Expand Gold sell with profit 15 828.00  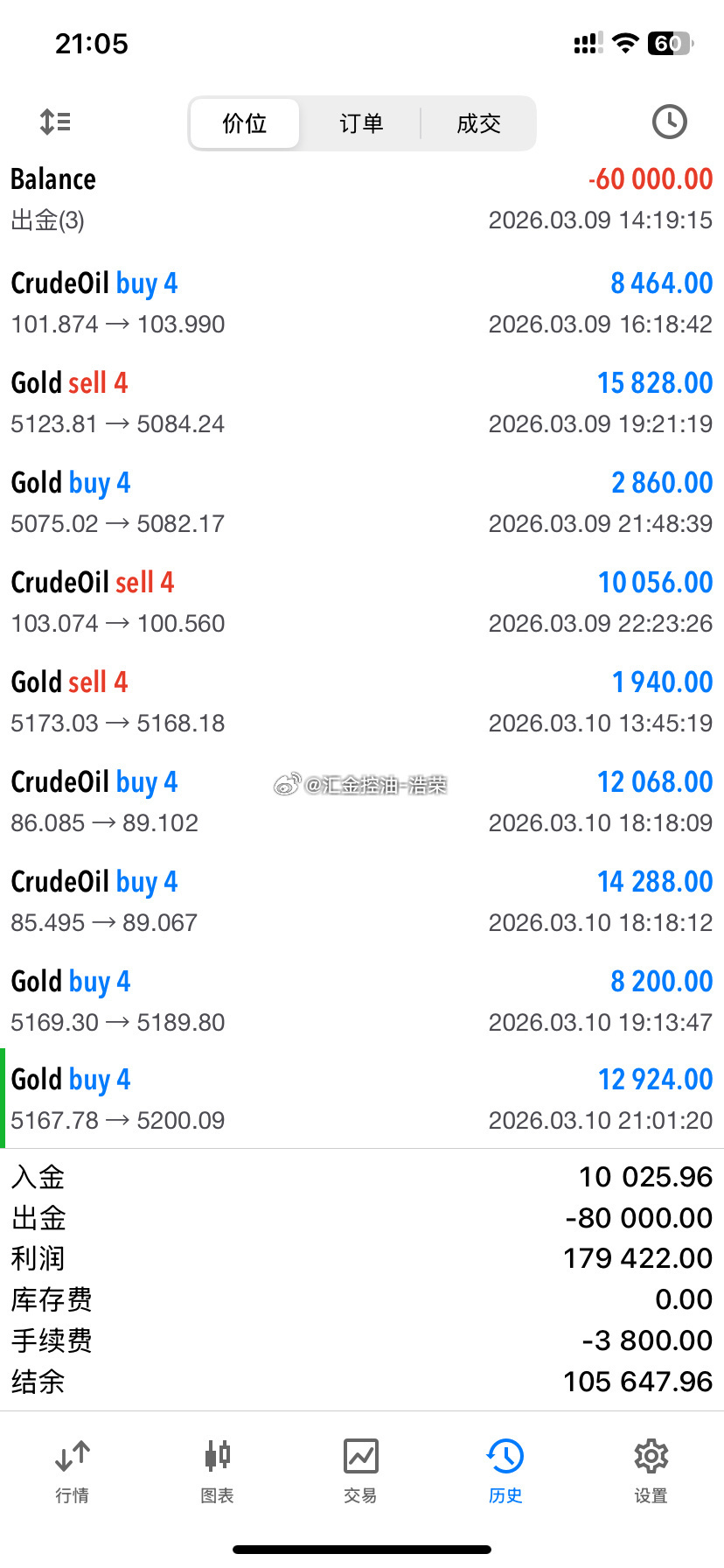click(362, 402)
